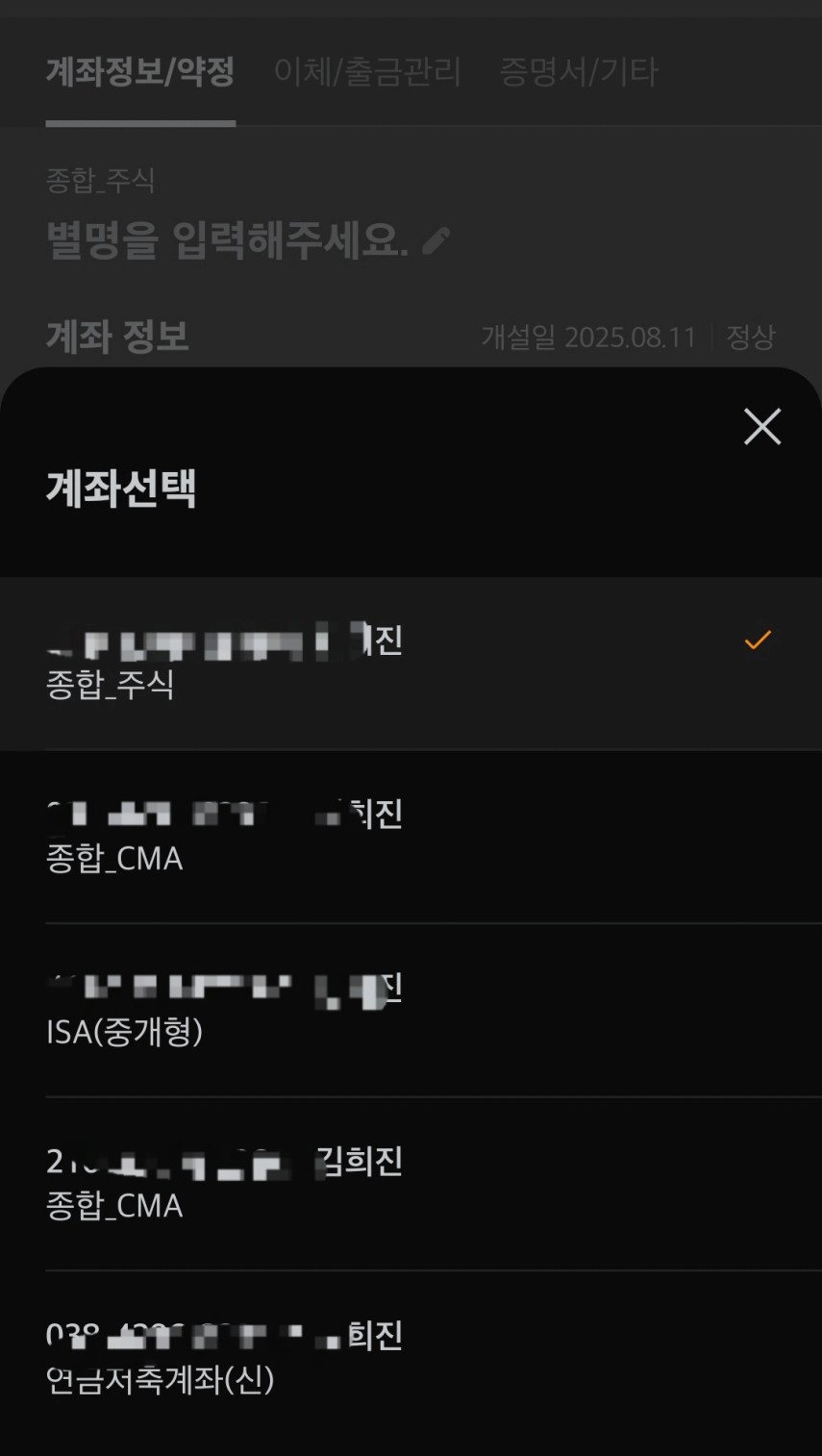Pick the 종합_CMA account whose number starts with 2
Viewport: 822px width, 1456px height.
point(411,1183)
